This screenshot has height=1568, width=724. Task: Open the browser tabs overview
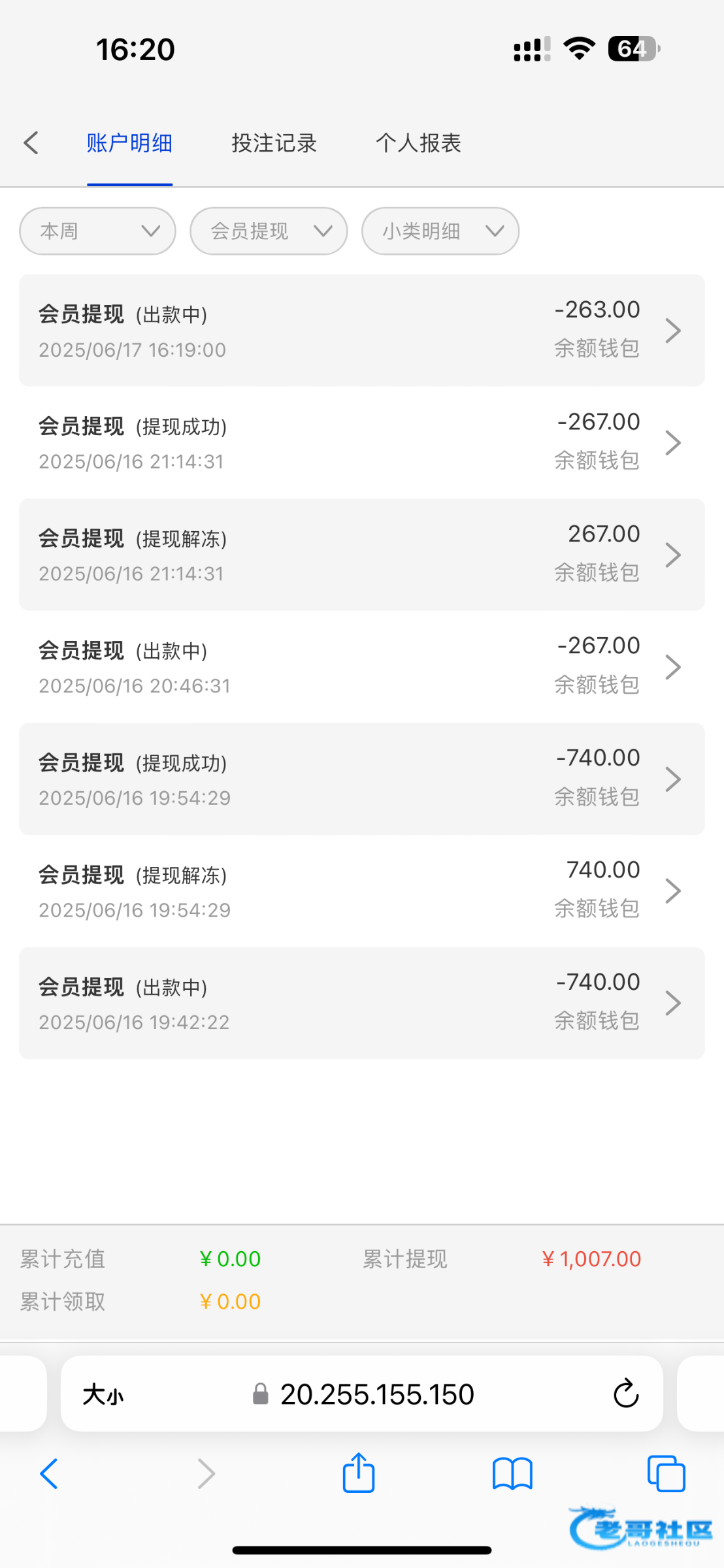[x=666, y=1474]
